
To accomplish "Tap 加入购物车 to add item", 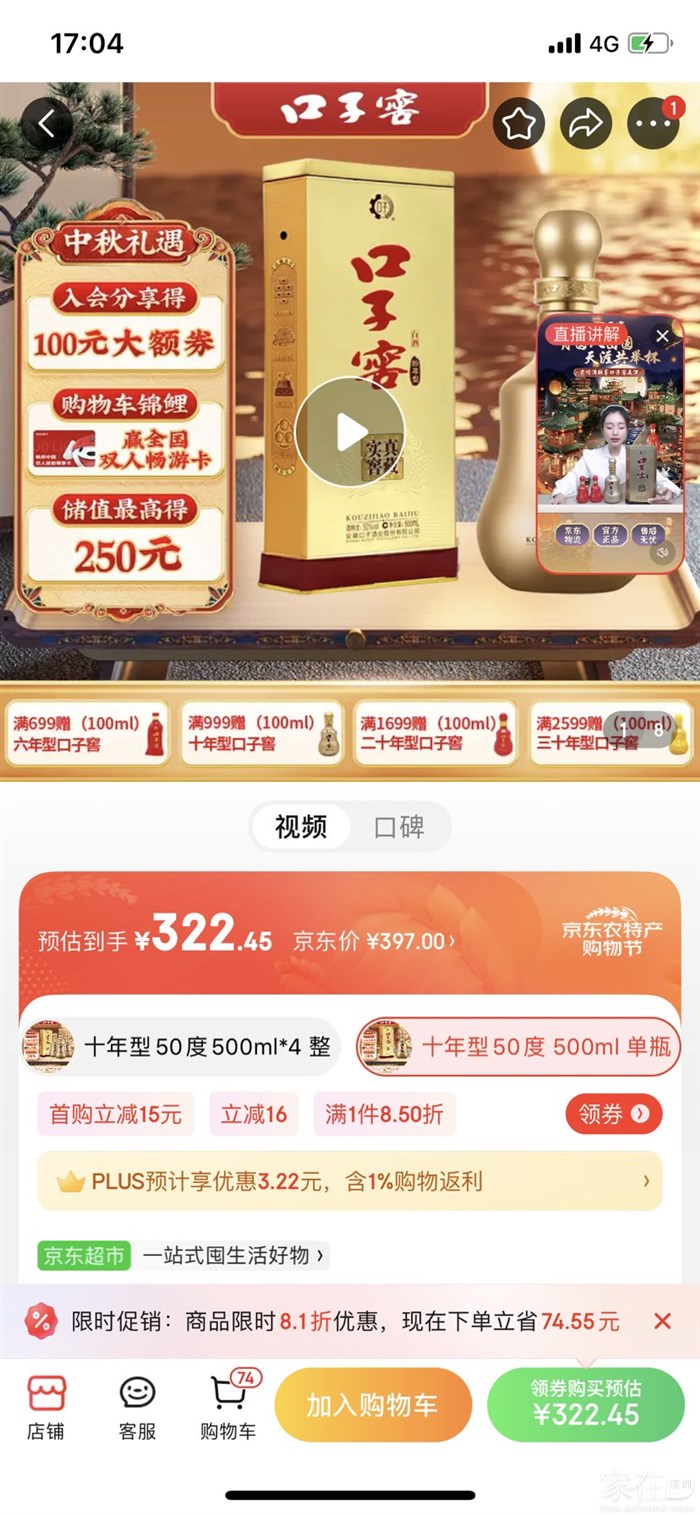I will 372,1405.
